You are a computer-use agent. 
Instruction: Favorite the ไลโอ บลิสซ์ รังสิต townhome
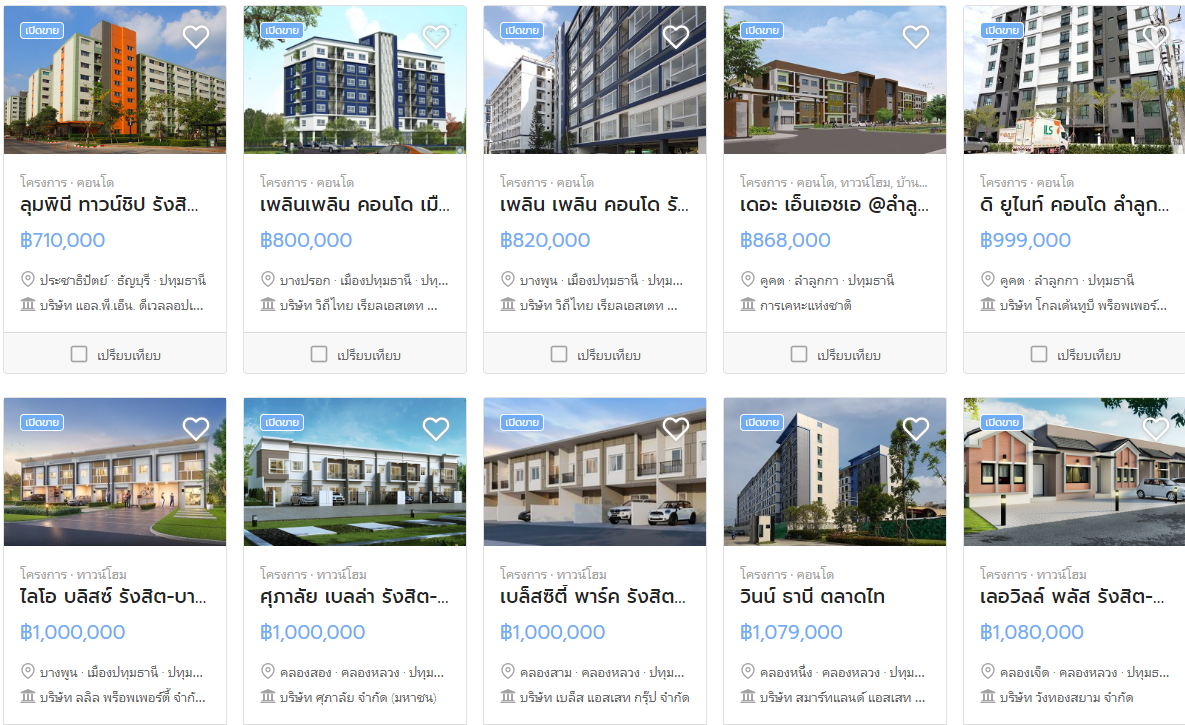coord(196,429)
